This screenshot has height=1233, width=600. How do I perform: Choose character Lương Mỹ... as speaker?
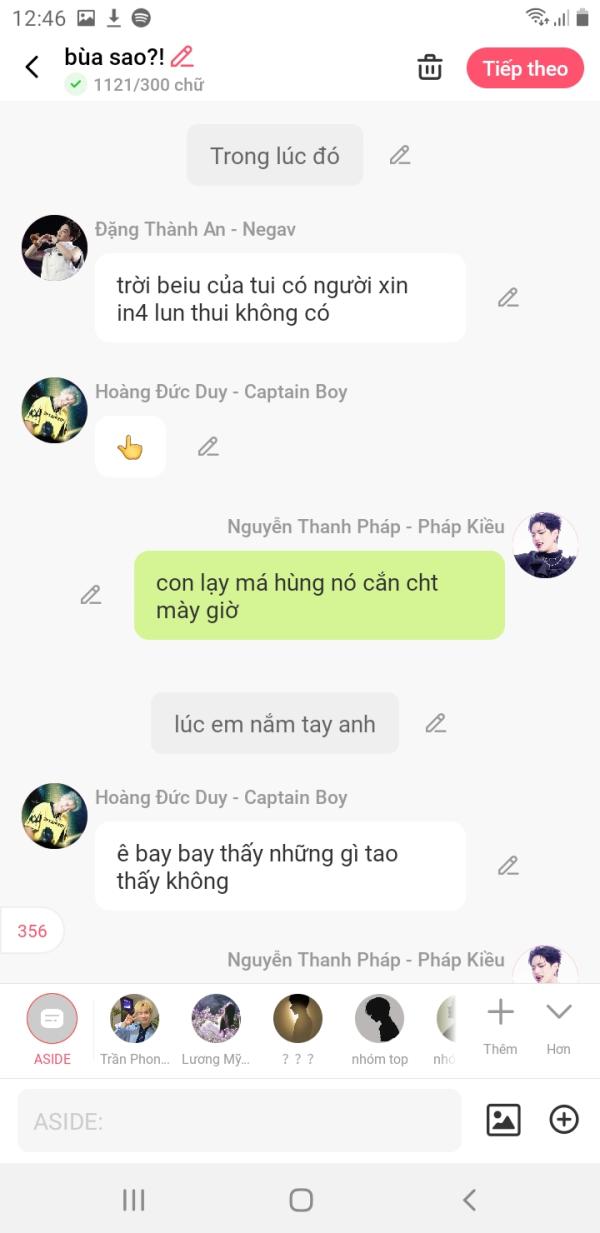coord(216,1029)
